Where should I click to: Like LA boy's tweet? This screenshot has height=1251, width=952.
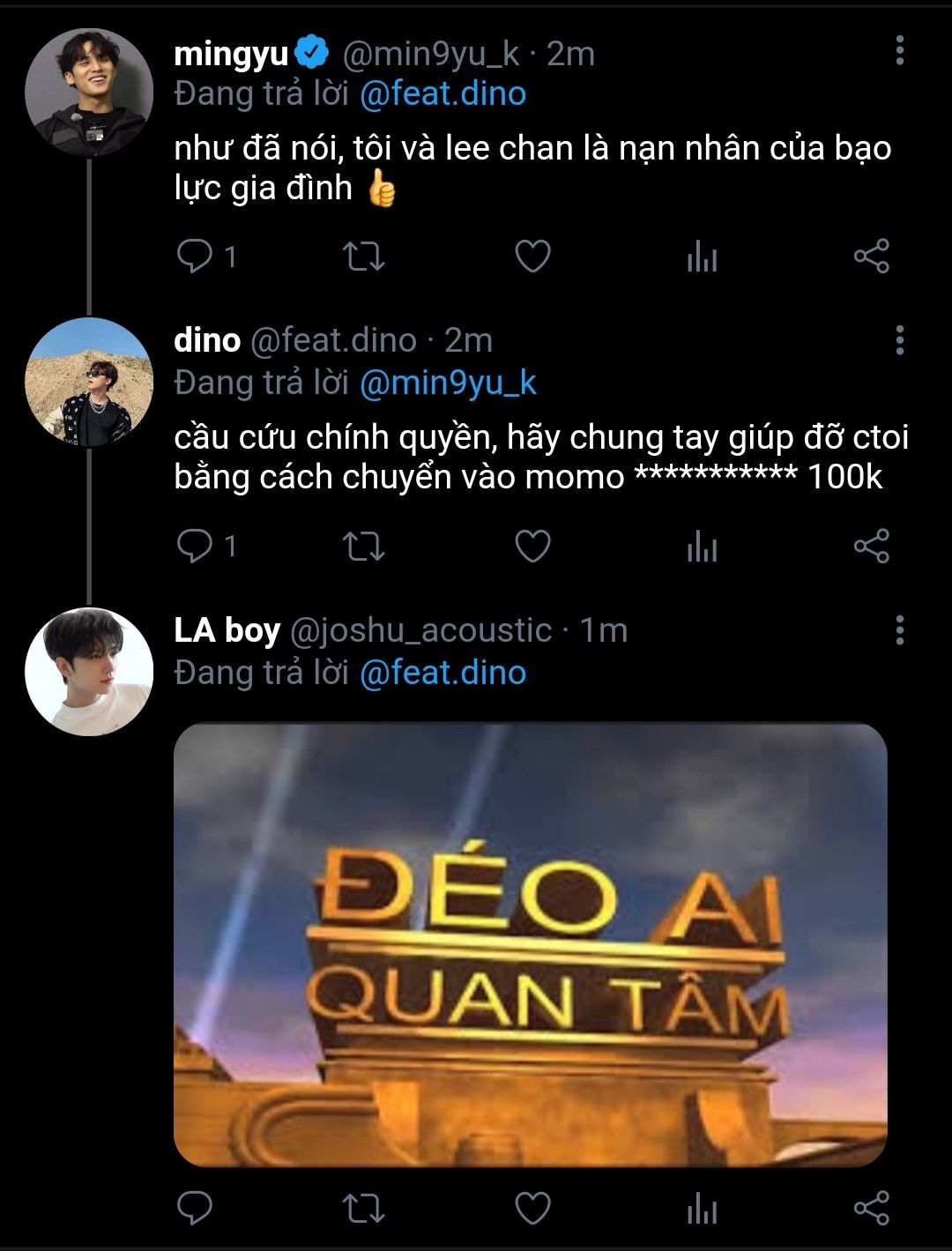(532, 1207)
